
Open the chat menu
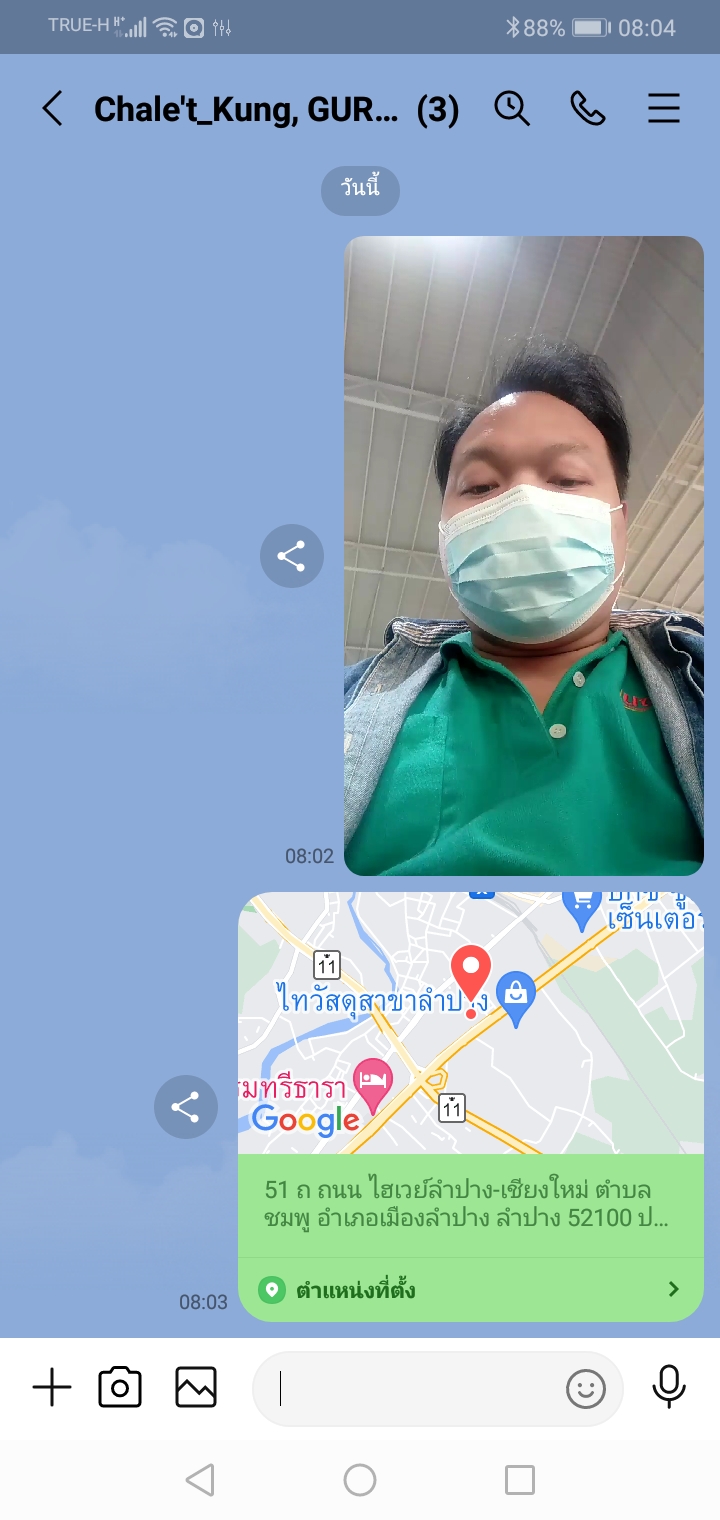pos(664,109)
